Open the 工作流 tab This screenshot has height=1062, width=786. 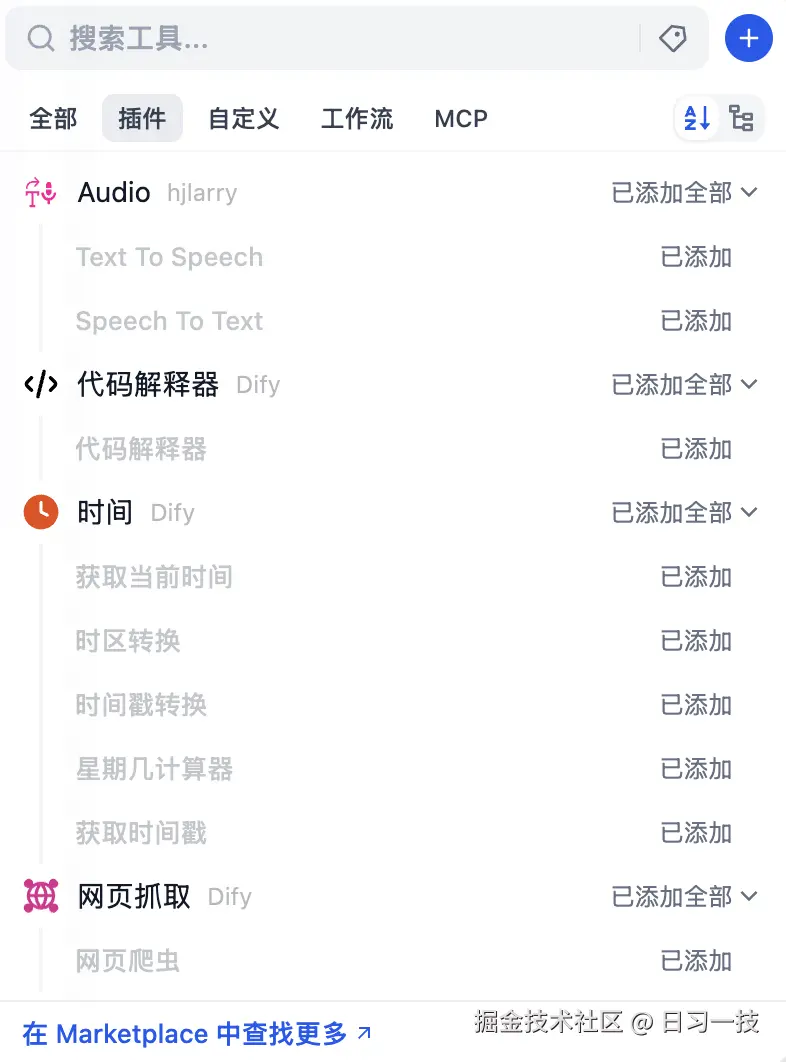pyautogui.click(x=357, y=119)
